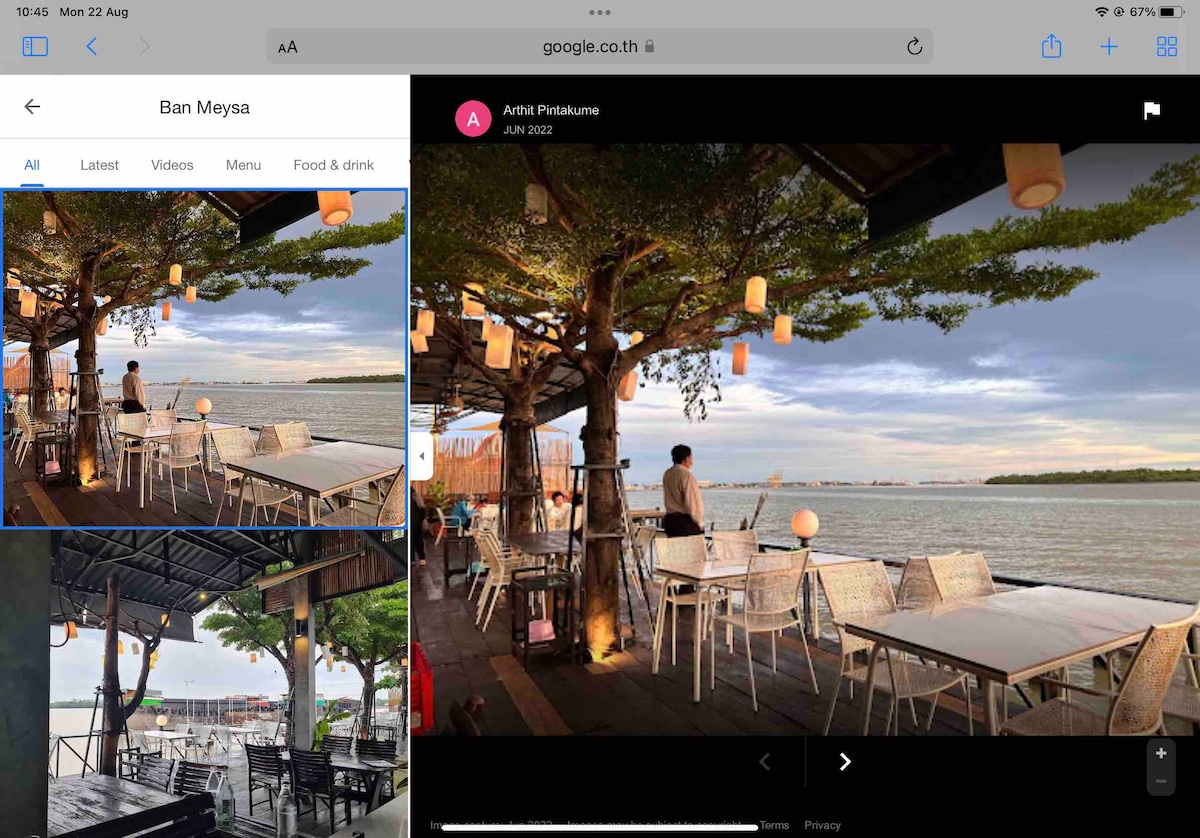Collapse the side photo panel
The width and height of the screenshot is (1200, 838).
point(421,456)
